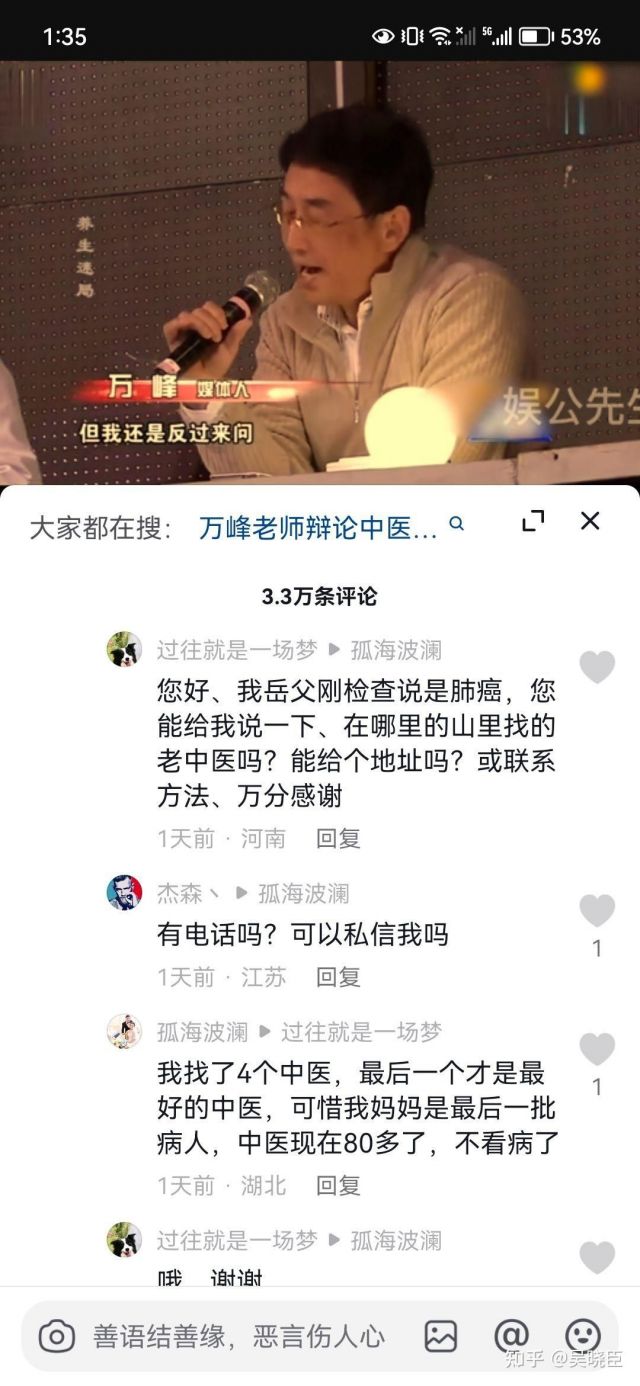Expand comments to full screen
The height and width of the screenshot is (1386, 640).
534,521
